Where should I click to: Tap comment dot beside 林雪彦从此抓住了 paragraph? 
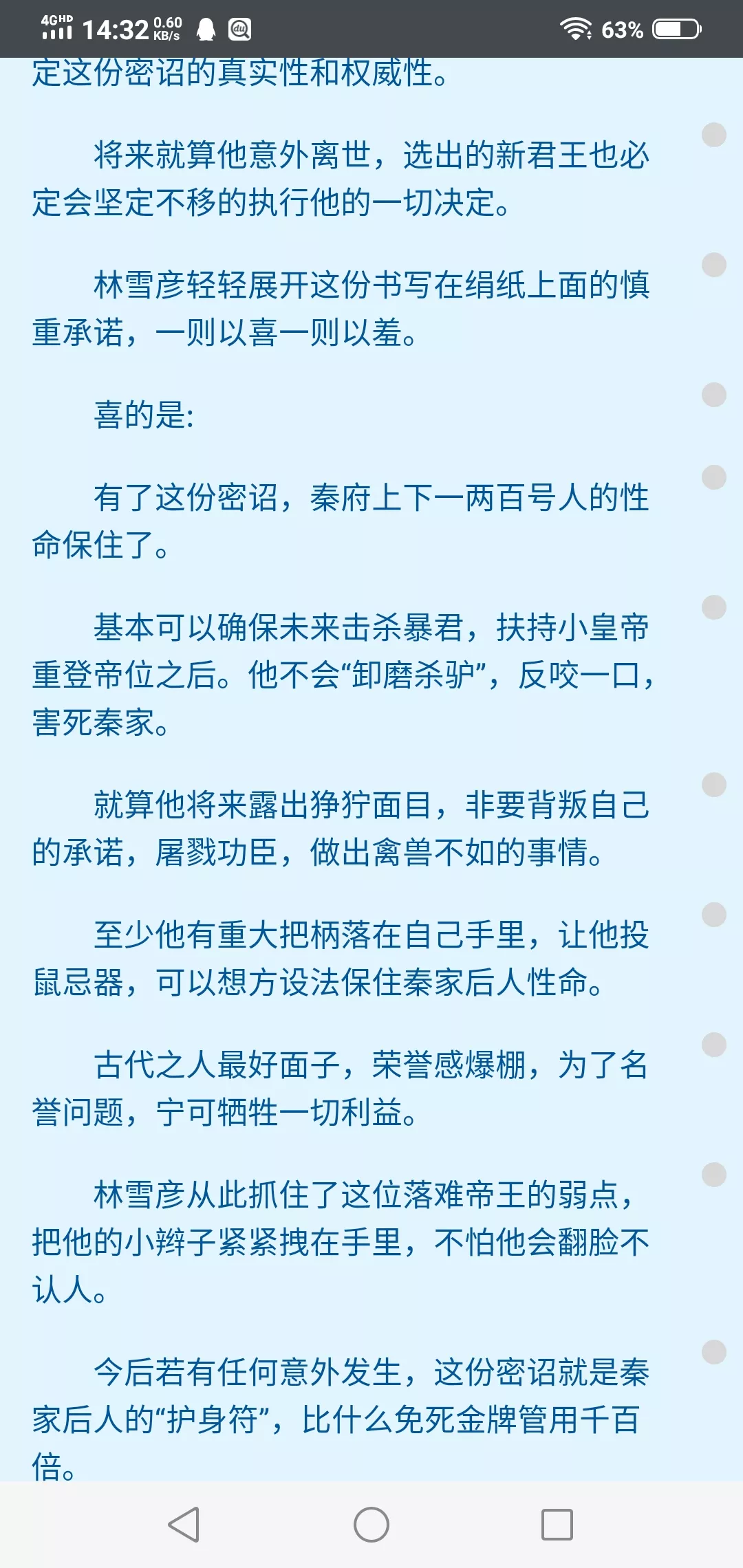(x=713, y=1175)
